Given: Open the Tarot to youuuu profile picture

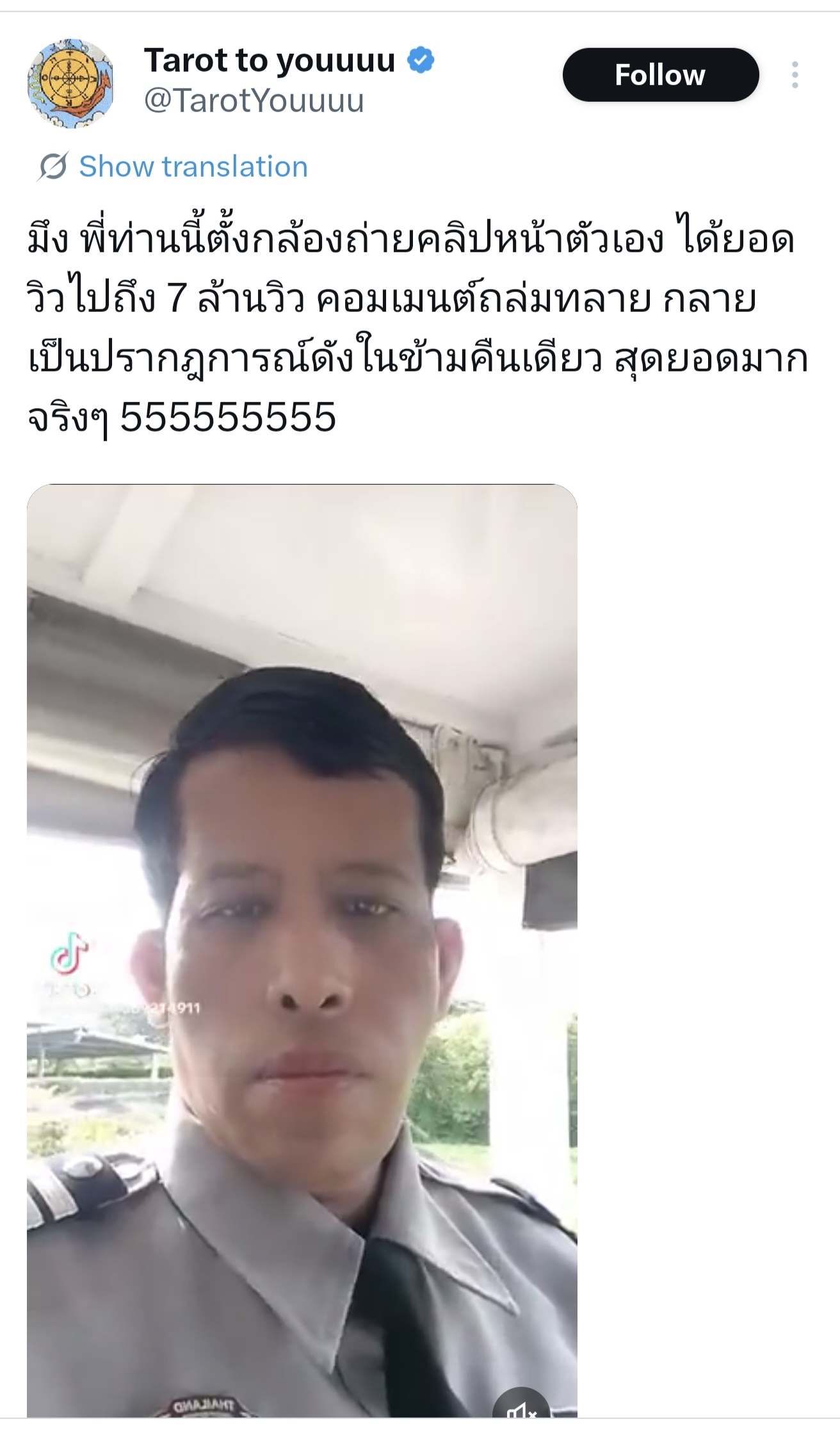Looking at the screenshot, I should coord(70,83).
